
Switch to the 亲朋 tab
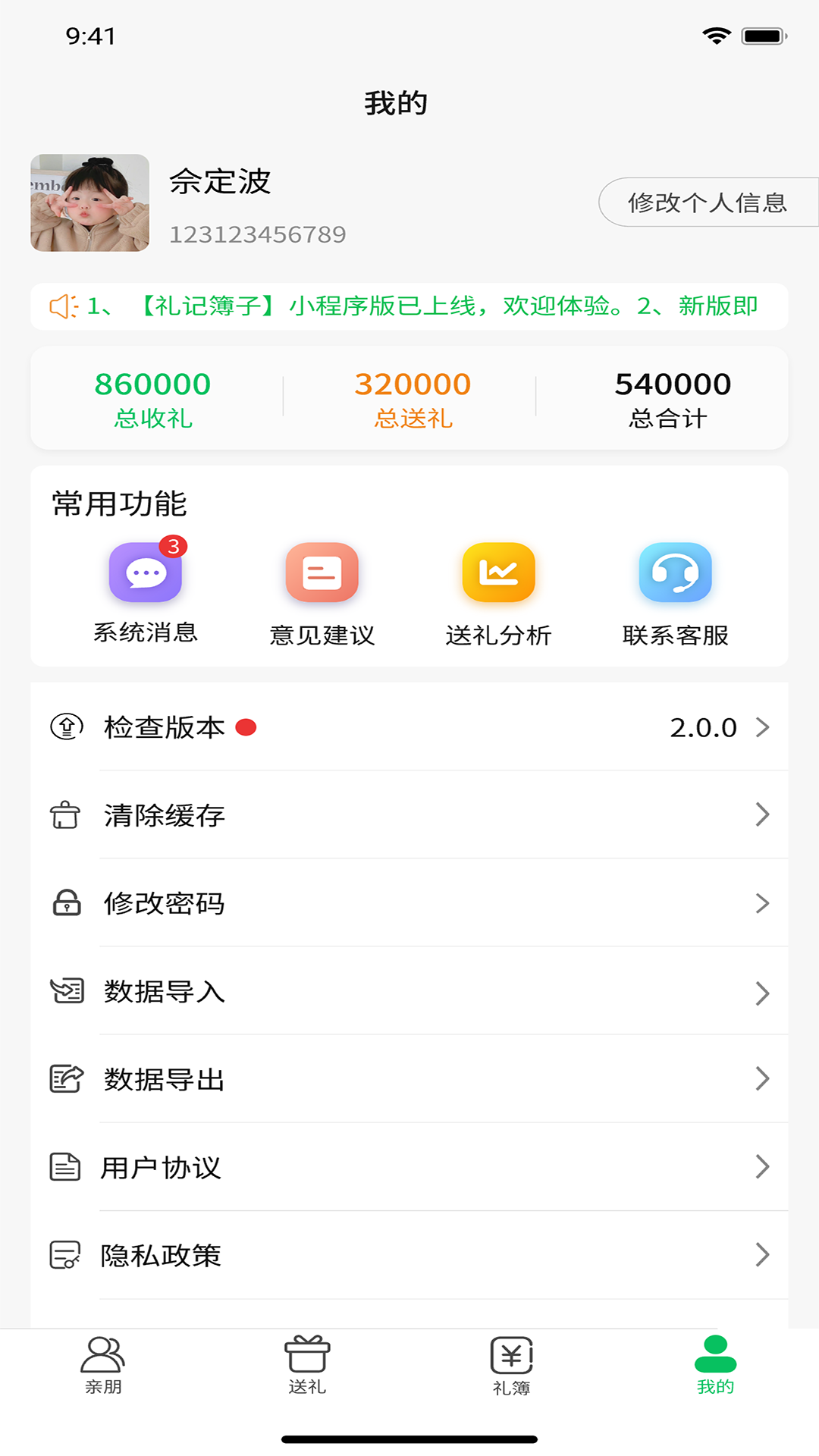pos(103,1365)
